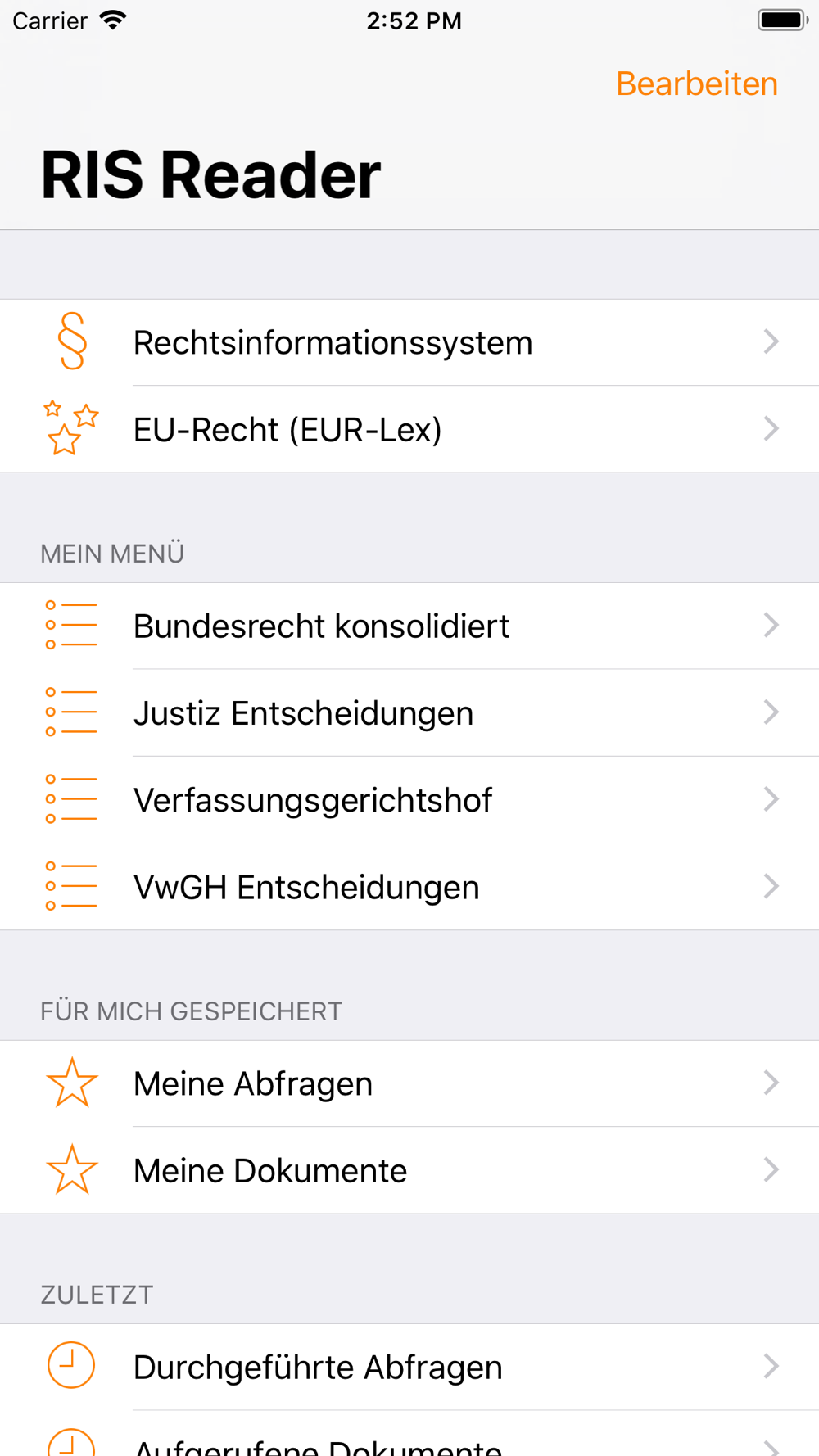Select Justiz Entscheidungen

[409, 713]
